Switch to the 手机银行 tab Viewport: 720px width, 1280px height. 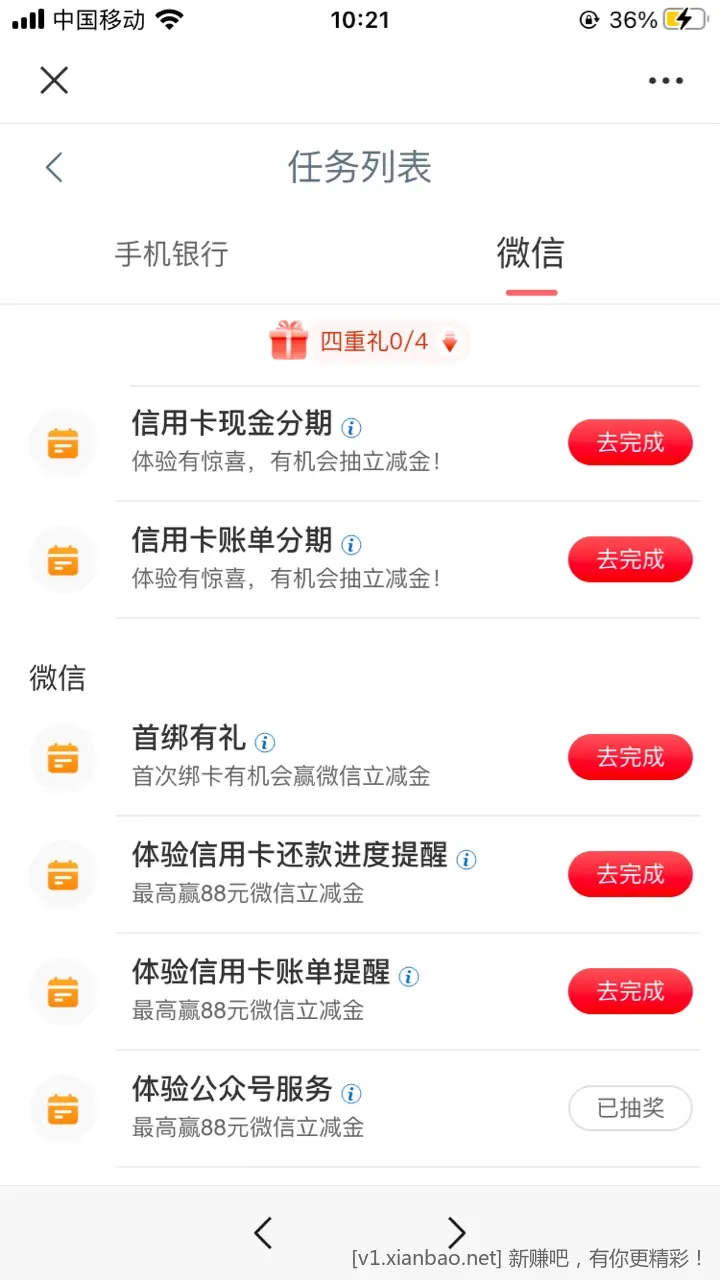click(171, 254)
